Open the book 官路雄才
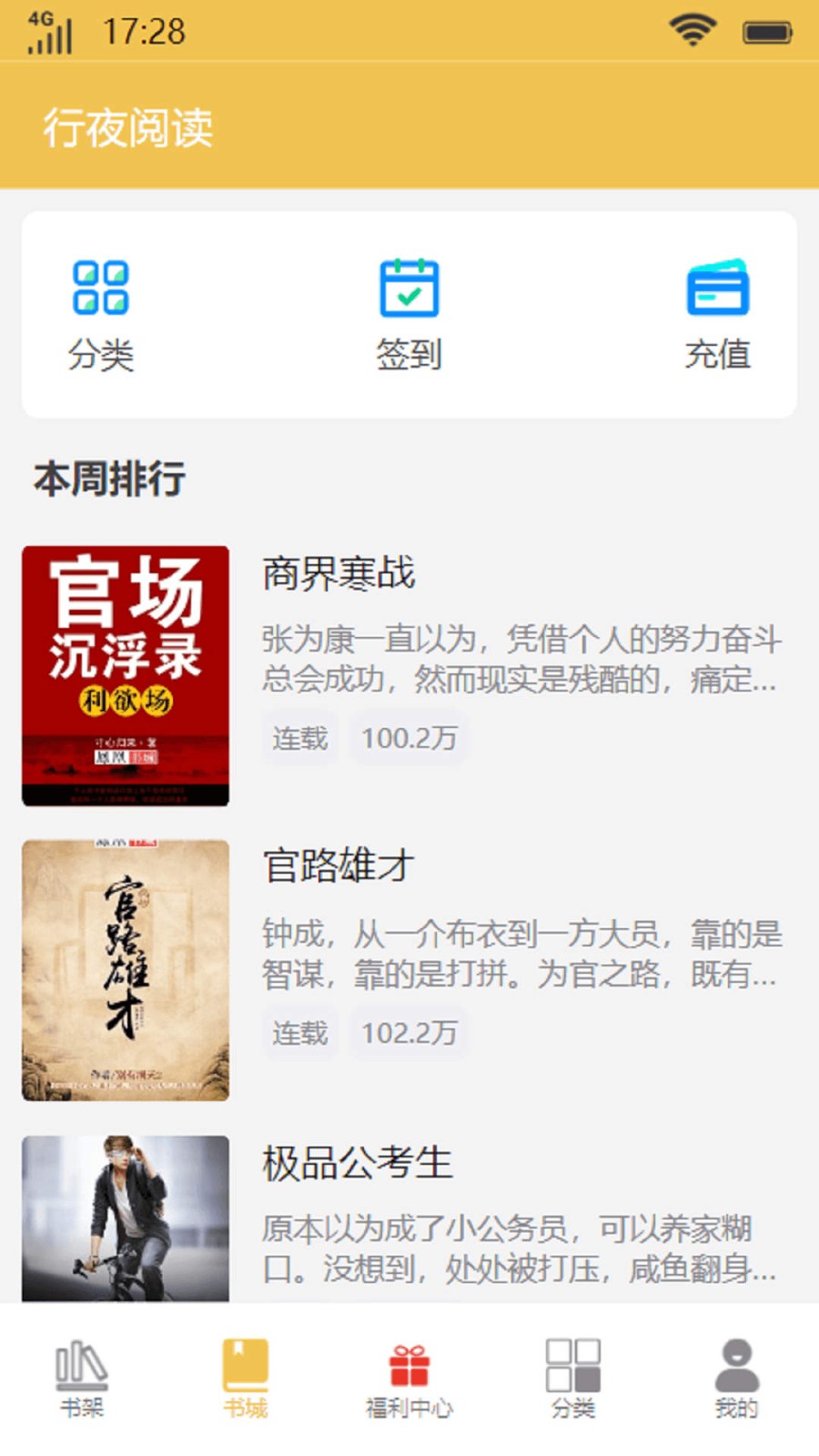 point(409,970)
